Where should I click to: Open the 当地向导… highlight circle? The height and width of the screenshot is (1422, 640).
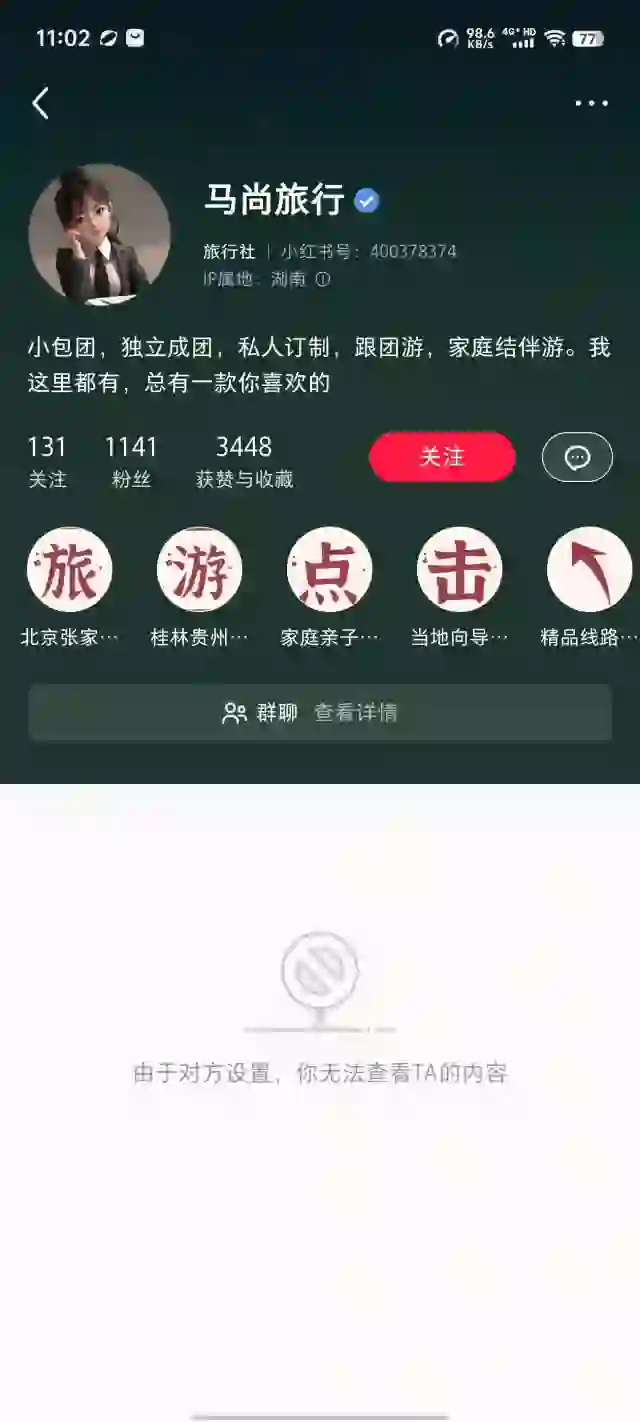click(x=459, y=570)
